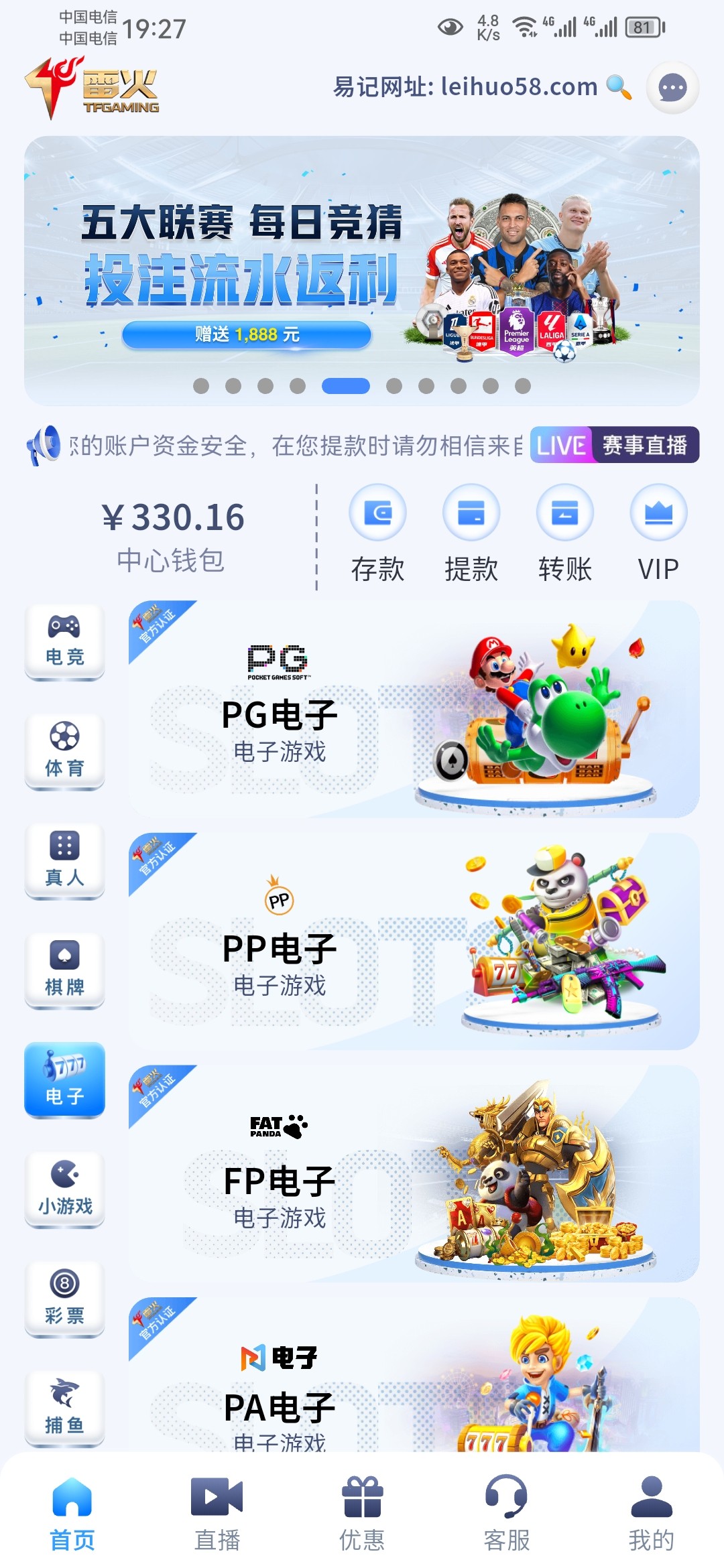724x1568 pixels.
Task: Click the LIVE 赛事直播 button
Action: 614,444
